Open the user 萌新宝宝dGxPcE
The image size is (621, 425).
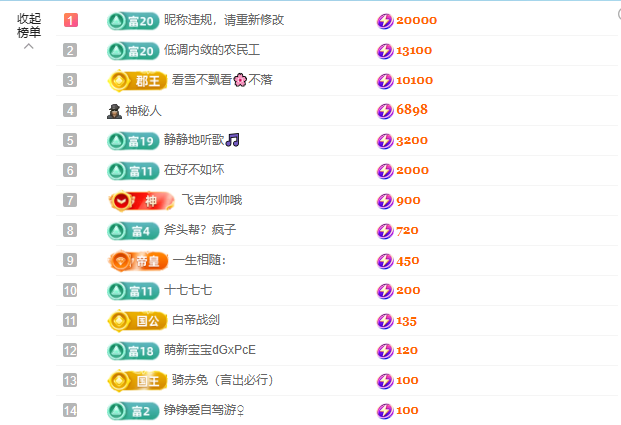(210, 350)
